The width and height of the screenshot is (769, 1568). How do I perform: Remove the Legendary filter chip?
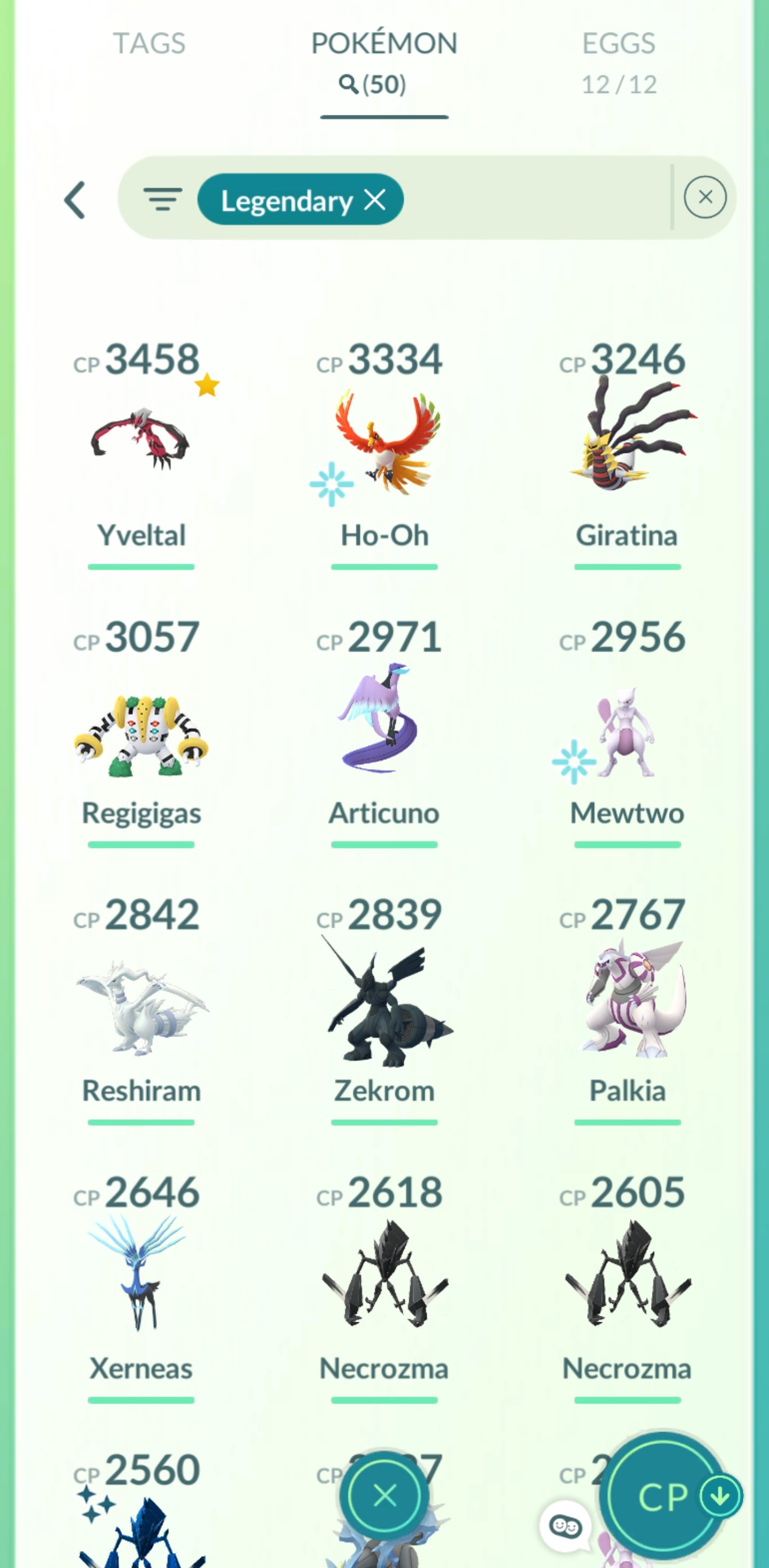pyautogui.click(x=375, y=199)
